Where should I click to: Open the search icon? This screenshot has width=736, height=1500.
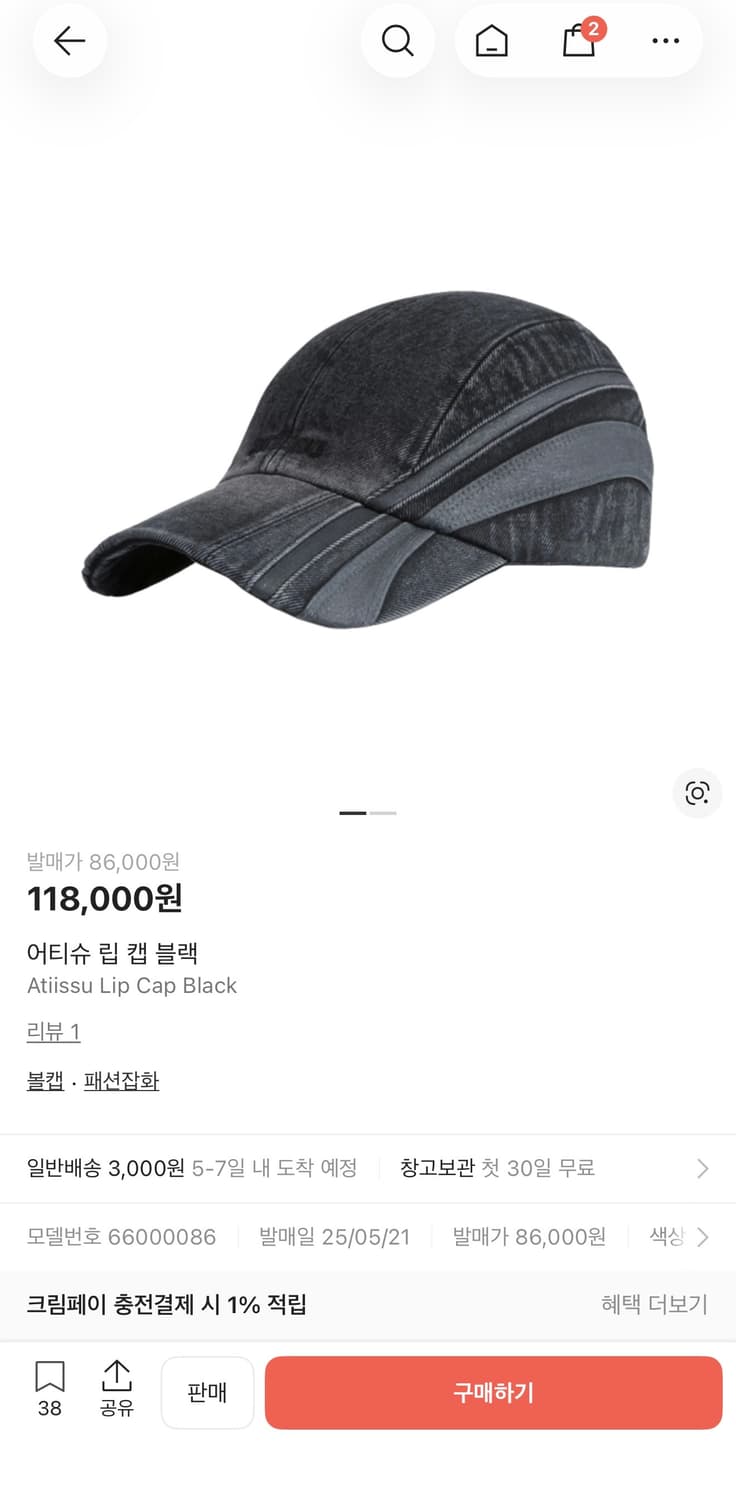tap(398, 40)
